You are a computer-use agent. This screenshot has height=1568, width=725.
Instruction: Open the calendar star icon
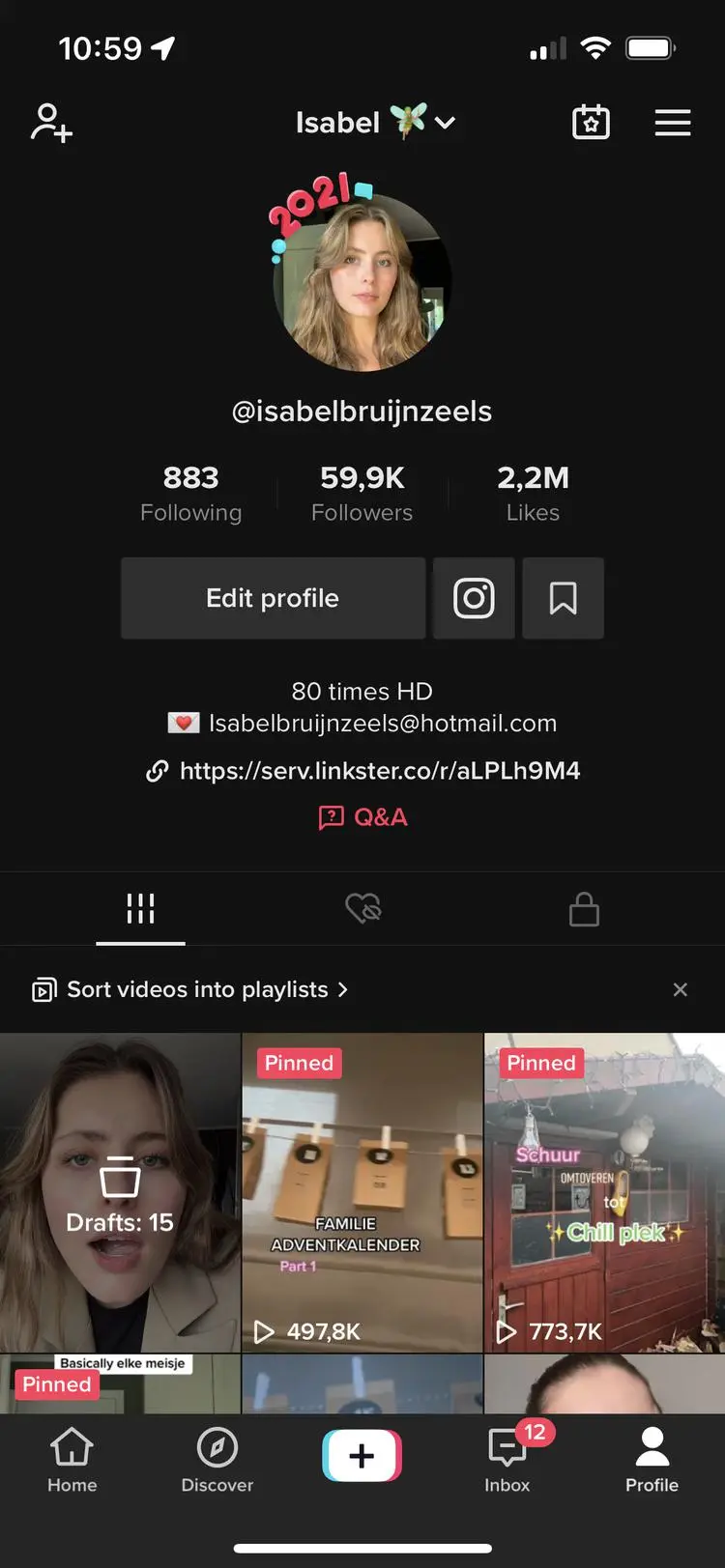(x=591, y=123)
